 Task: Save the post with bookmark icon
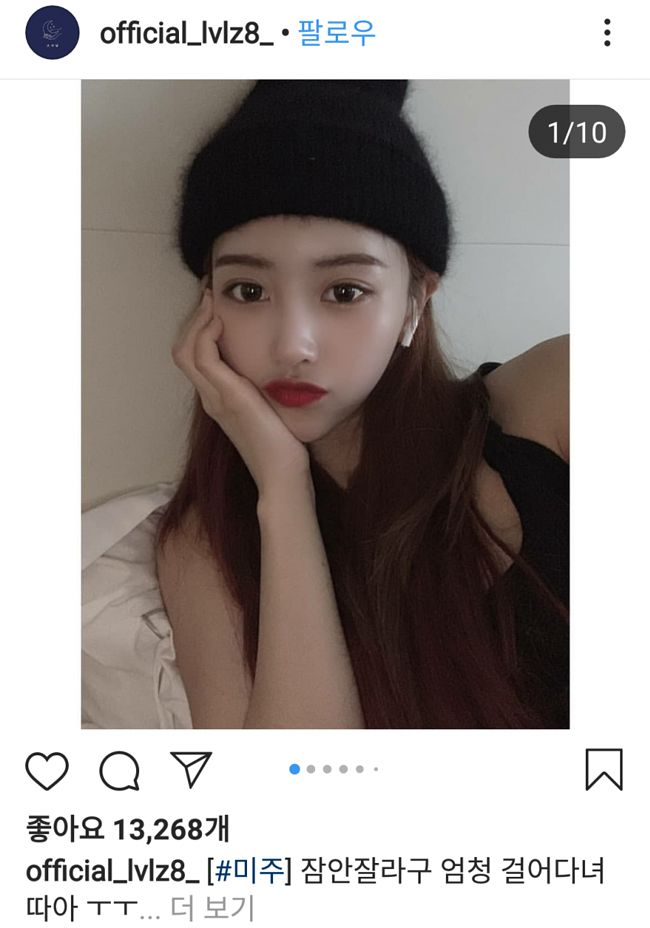click(603, 769)
